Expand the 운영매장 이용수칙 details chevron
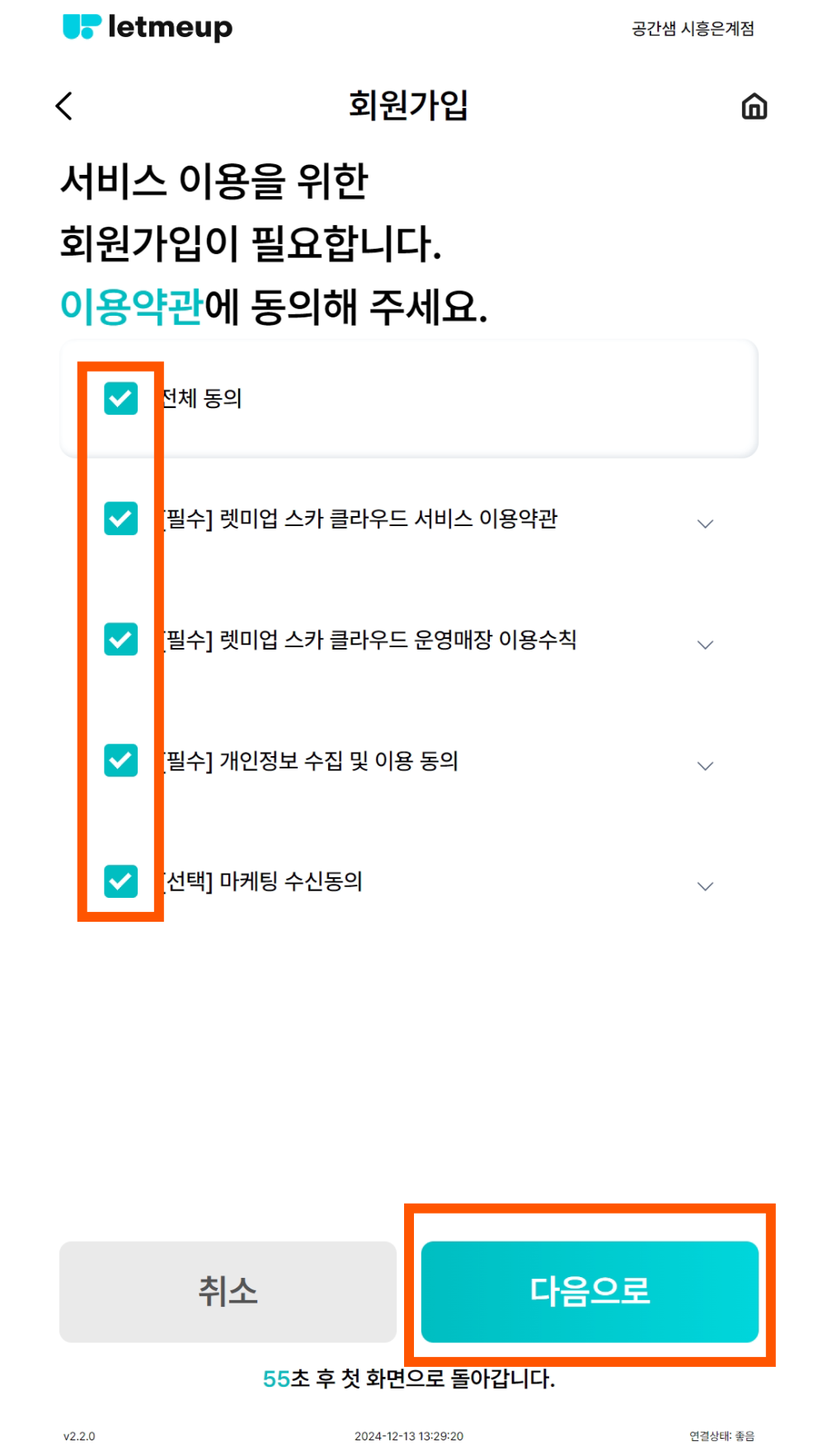The image size is (818, 1456). tap(705, 645)
